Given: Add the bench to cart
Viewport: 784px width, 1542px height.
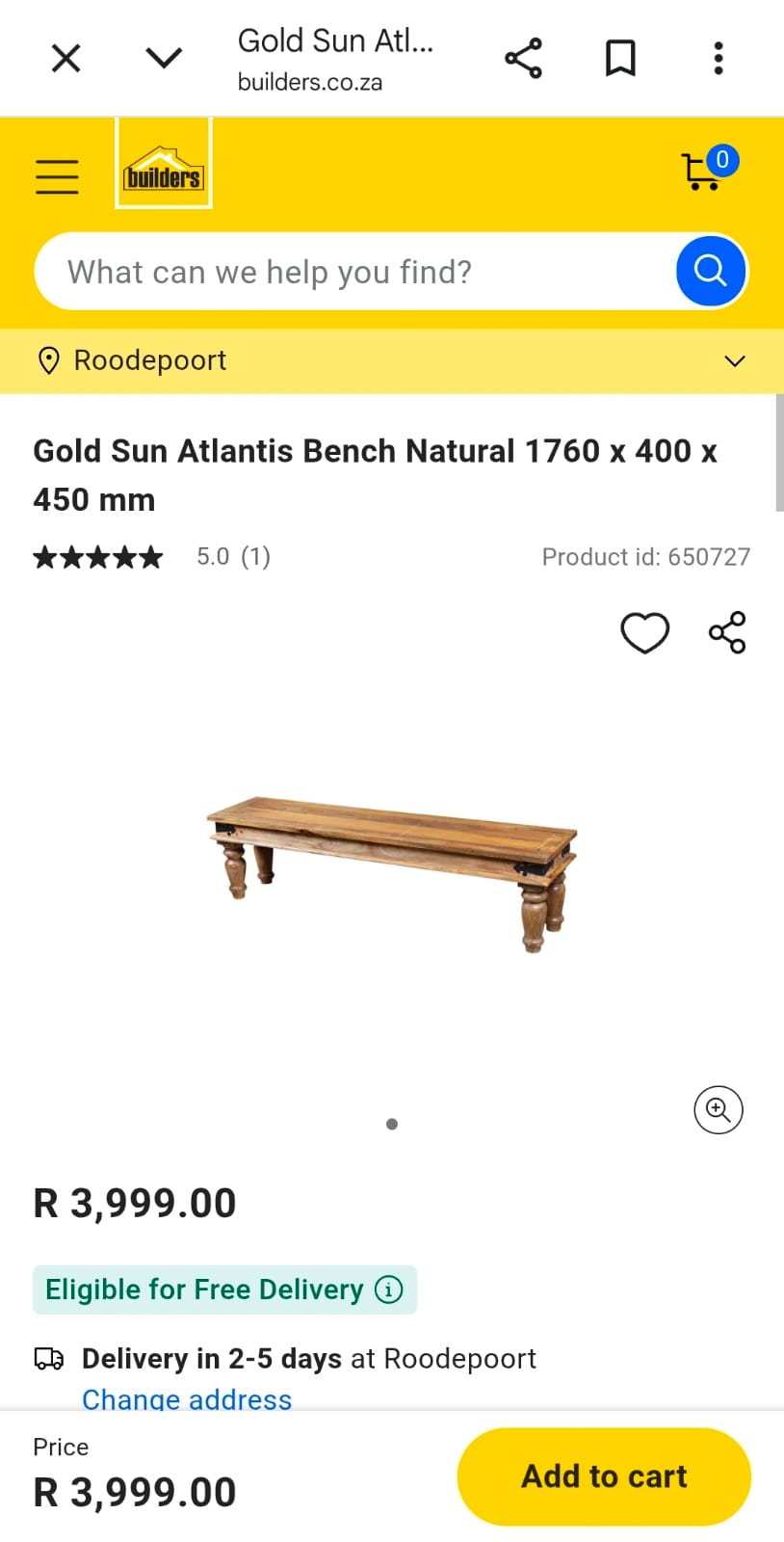Looking at the screenshot, I should point(604,1476).
